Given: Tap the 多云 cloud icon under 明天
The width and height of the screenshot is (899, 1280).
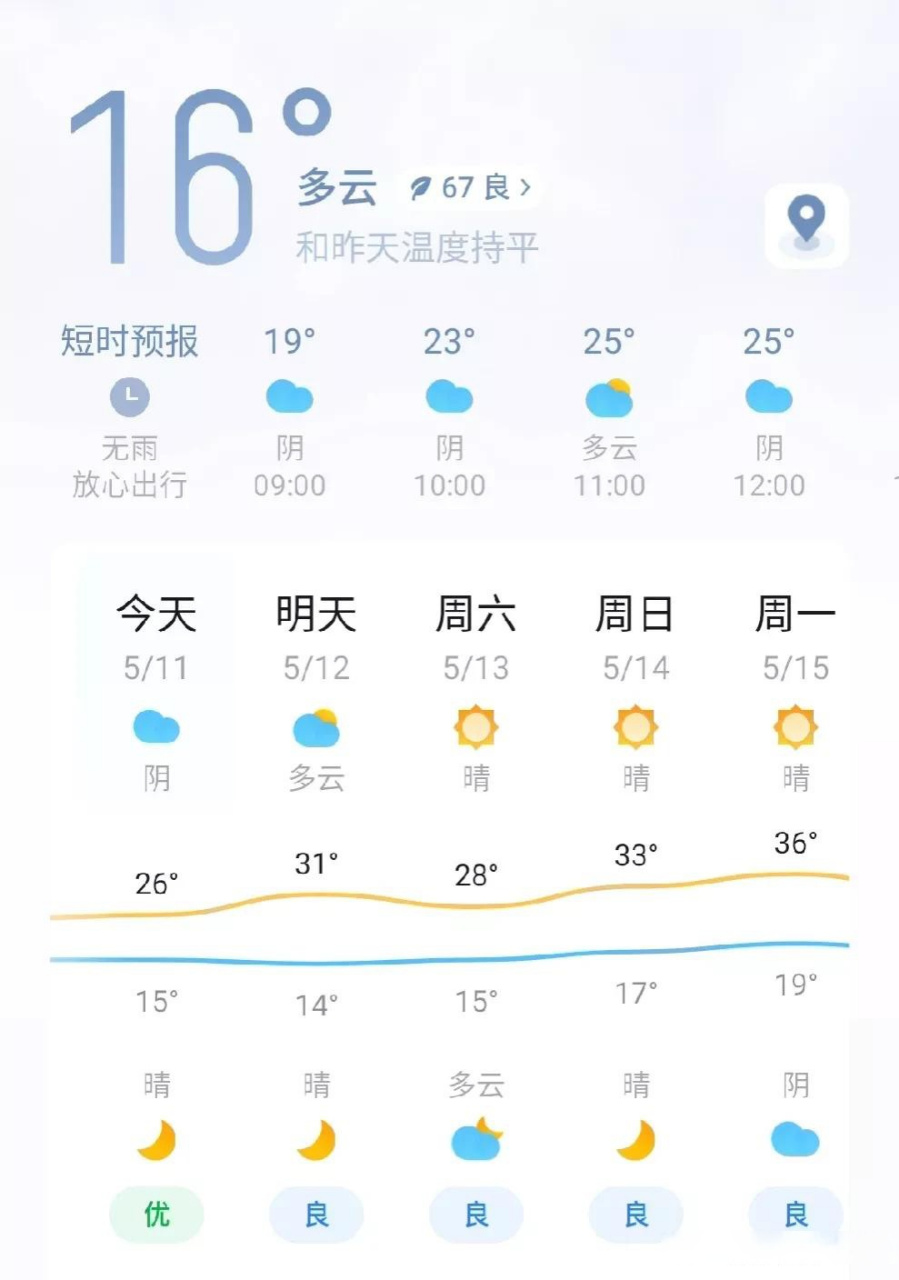Looking at the screenshot, I should (316, 729).
